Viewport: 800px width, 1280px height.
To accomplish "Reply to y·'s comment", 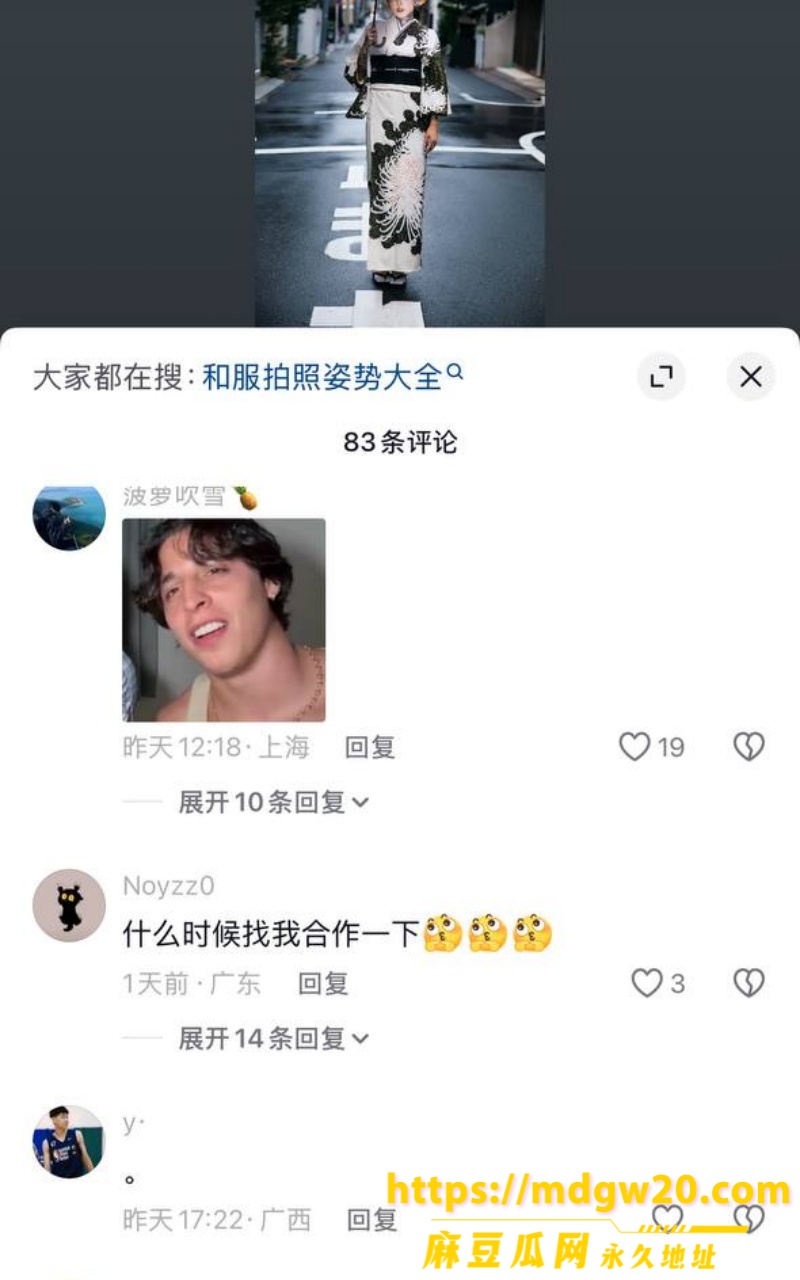I will (372, 1220).
